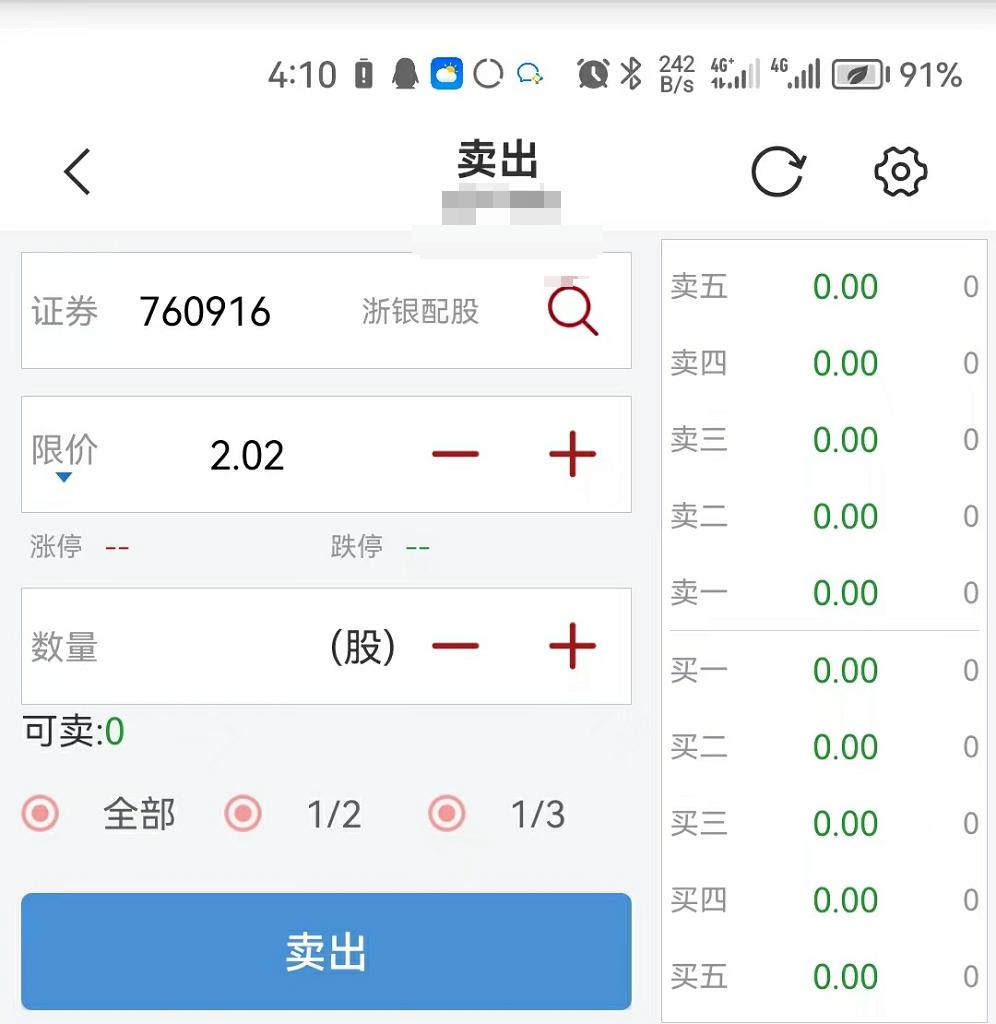Select the 1/2 position radio button
Image resolution: width=996 pixels, height=1024 pixels.
(242, 813)
